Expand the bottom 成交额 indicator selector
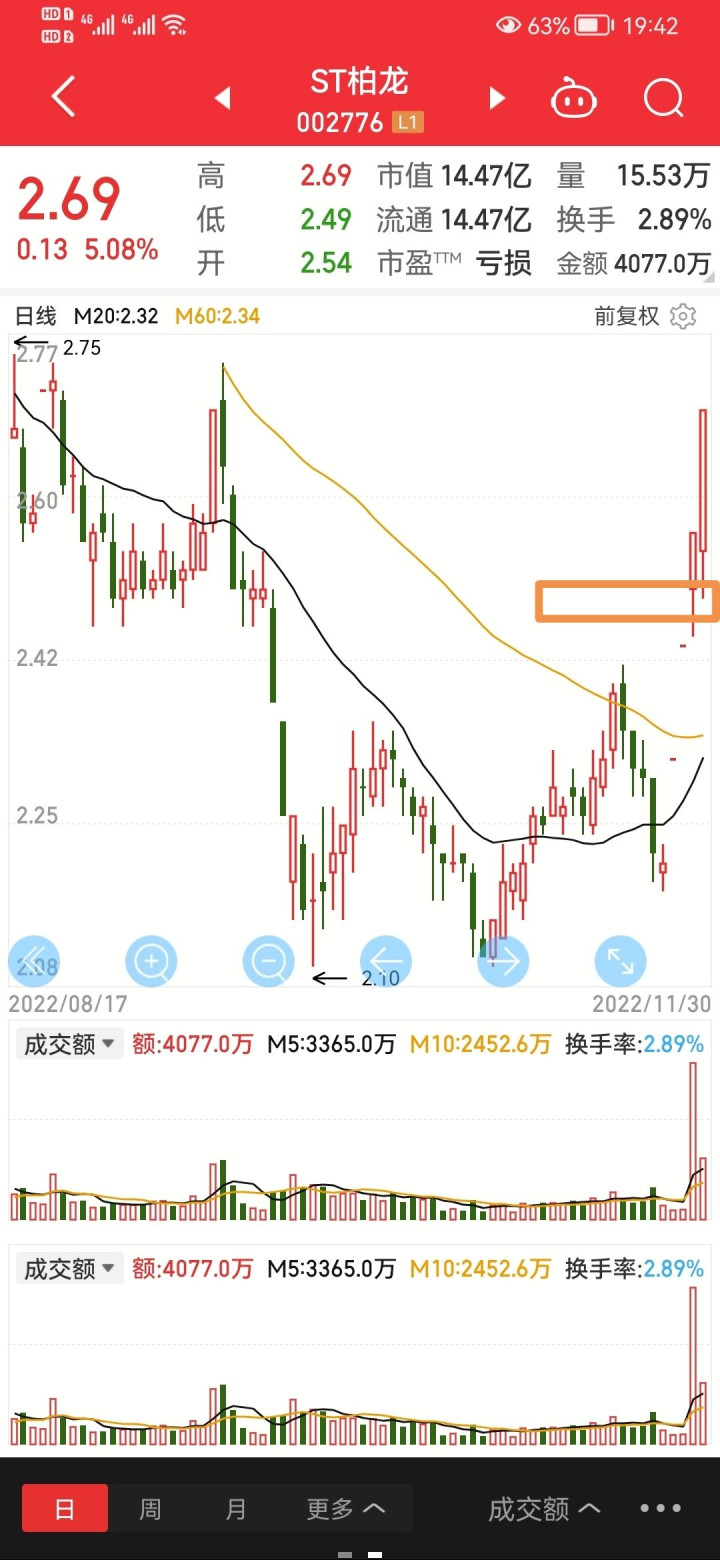This screenshot has width=720, height=1560. (544, 1508)
